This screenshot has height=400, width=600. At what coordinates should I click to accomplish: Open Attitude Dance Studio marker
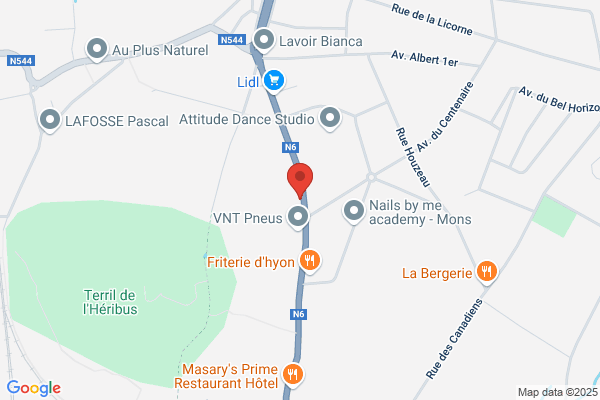pyautogui.click(x=333, y=119)
